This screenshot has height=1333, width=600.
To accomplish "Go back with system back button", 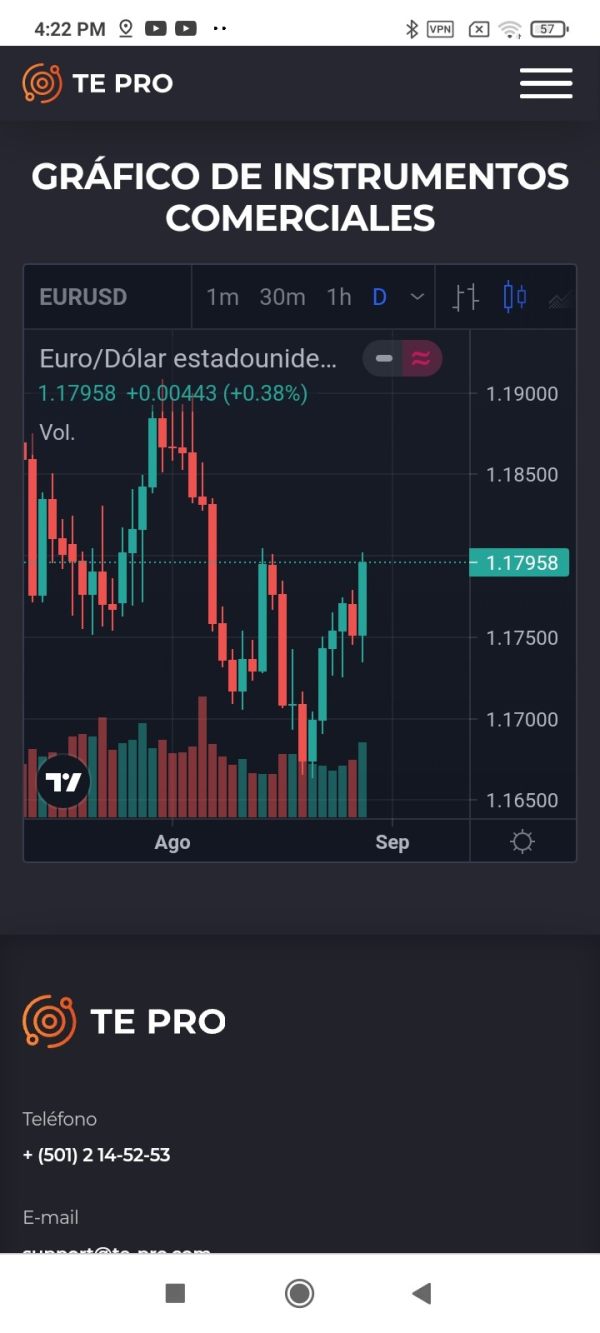I will coord(421,1293).
